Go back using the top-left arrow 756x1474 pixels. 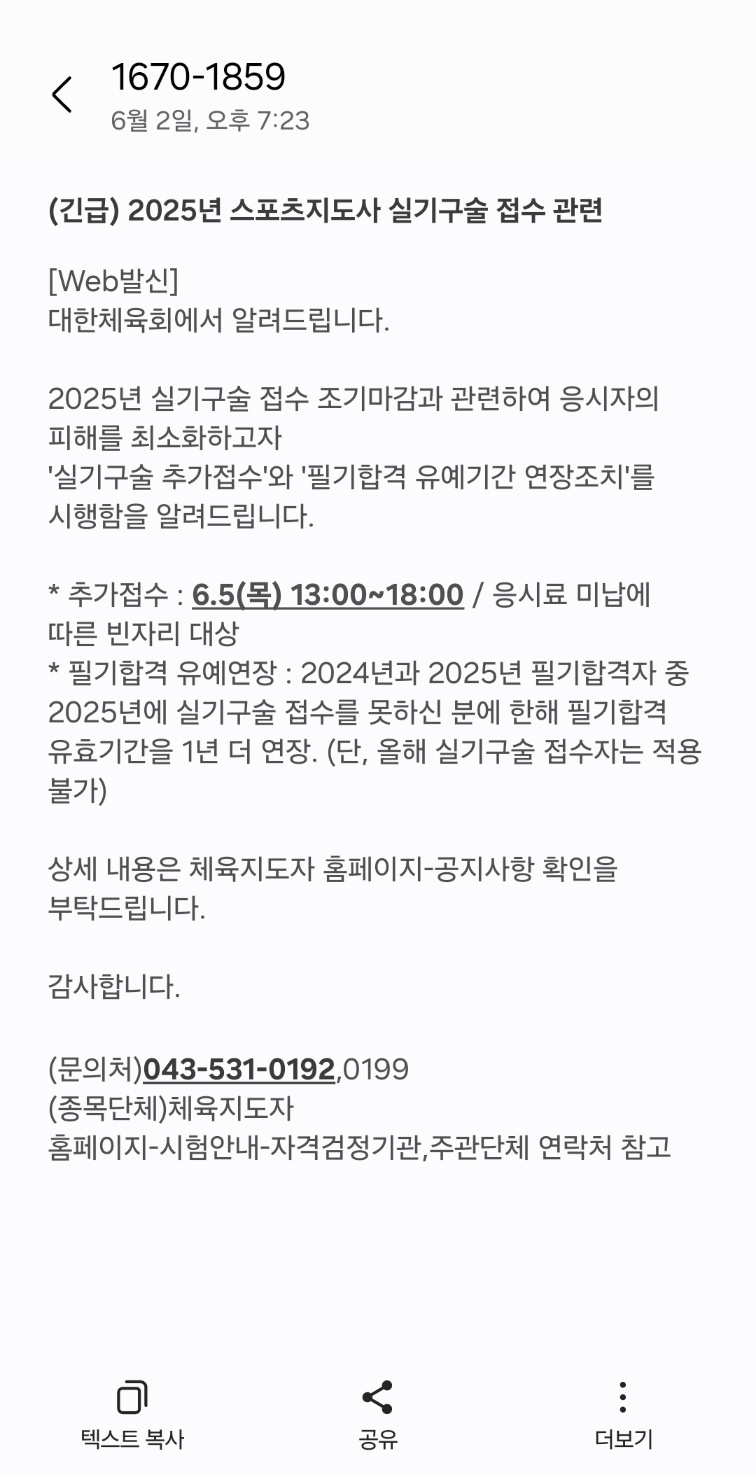62,95
